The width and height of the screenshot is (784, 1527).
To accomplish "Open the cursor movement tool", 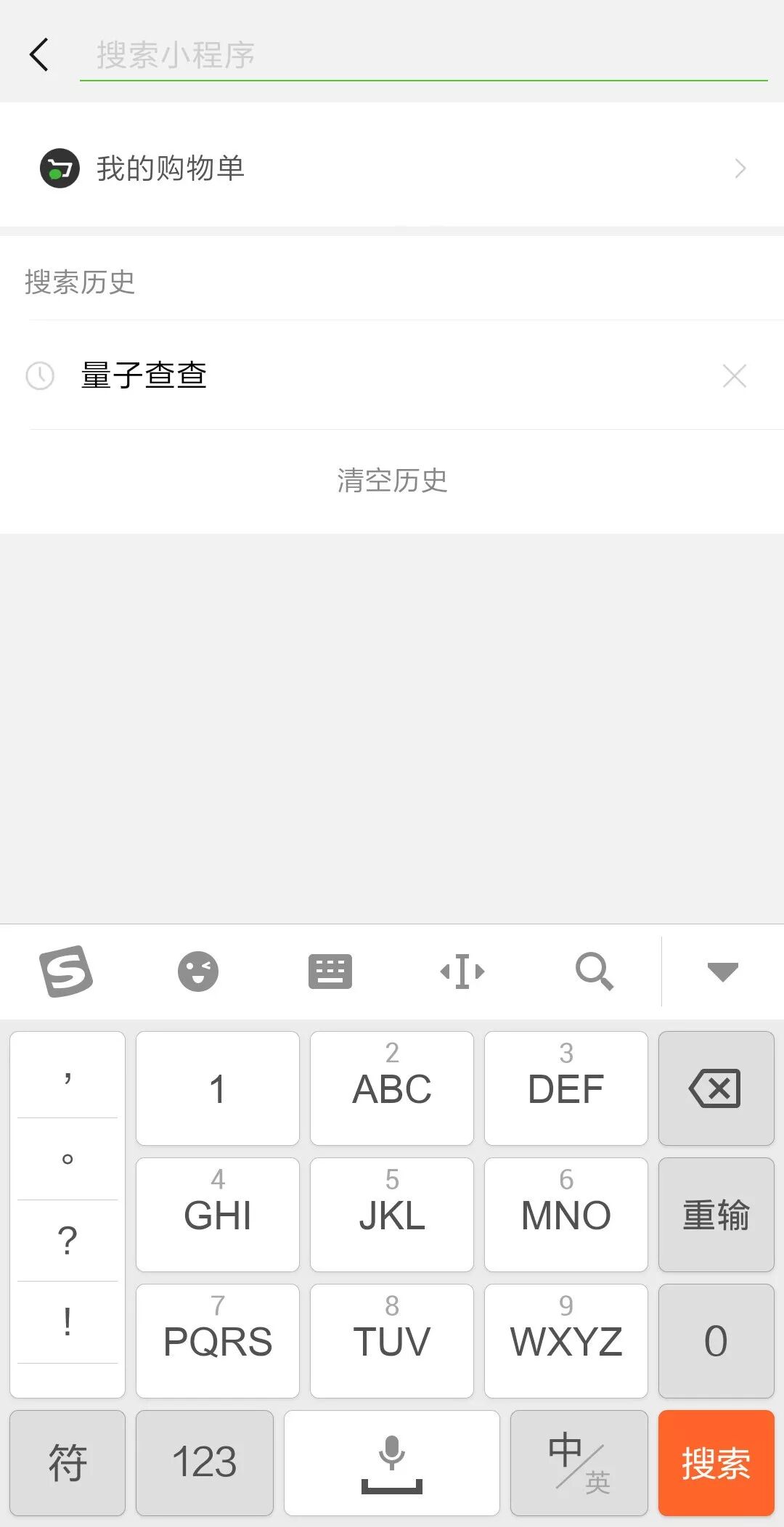I will point(462,971).
